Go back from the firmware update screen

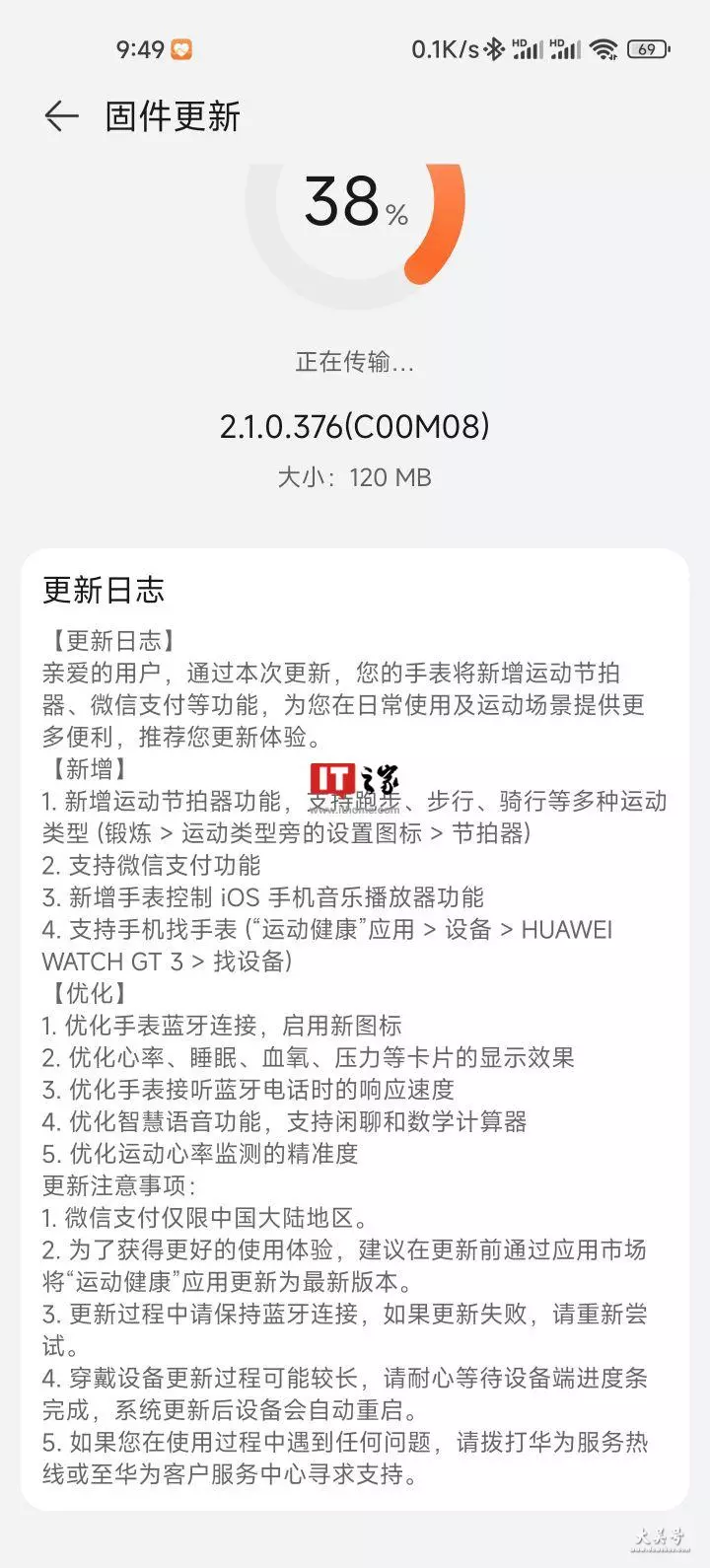[61, 116]
